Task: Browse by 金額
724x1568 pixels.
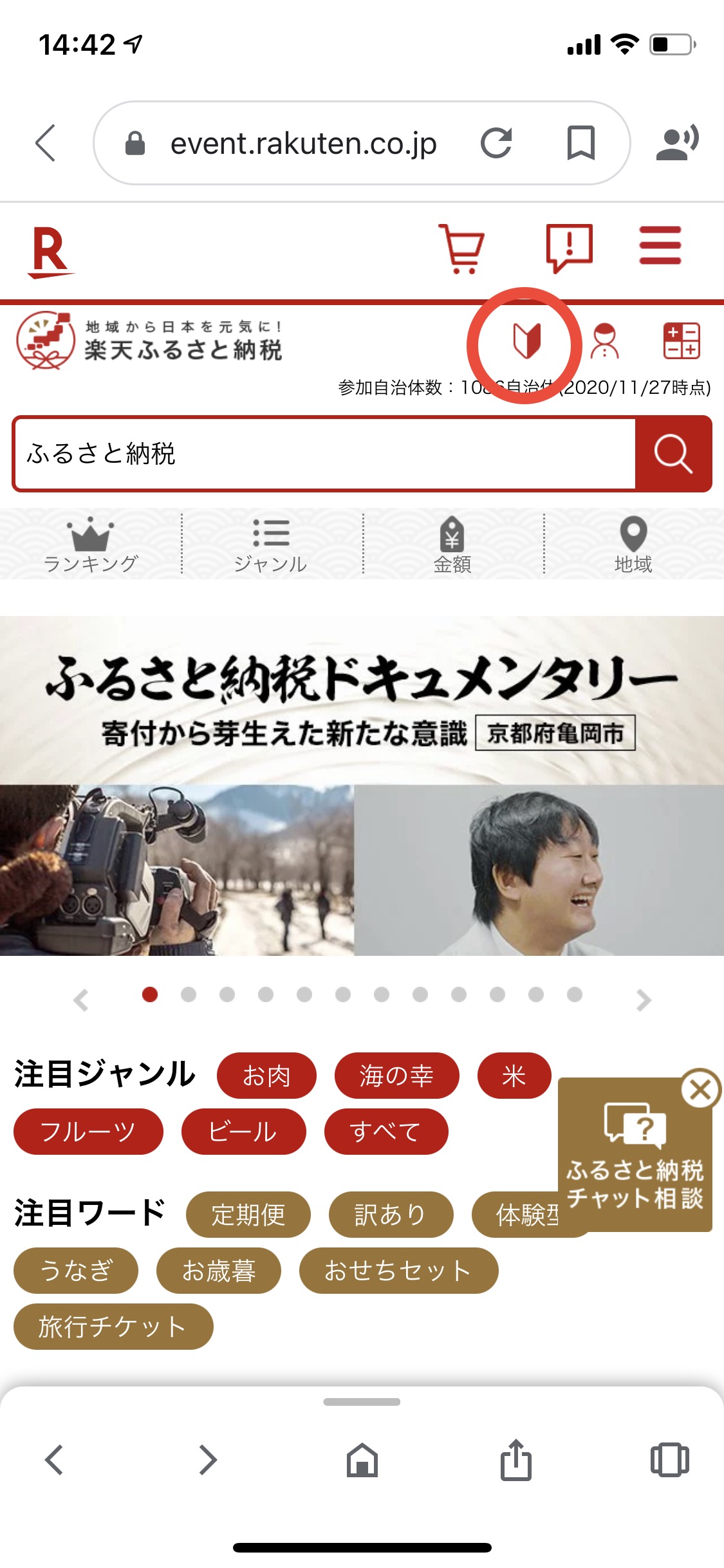Action: pyautogui.click(x=452, y=545)
